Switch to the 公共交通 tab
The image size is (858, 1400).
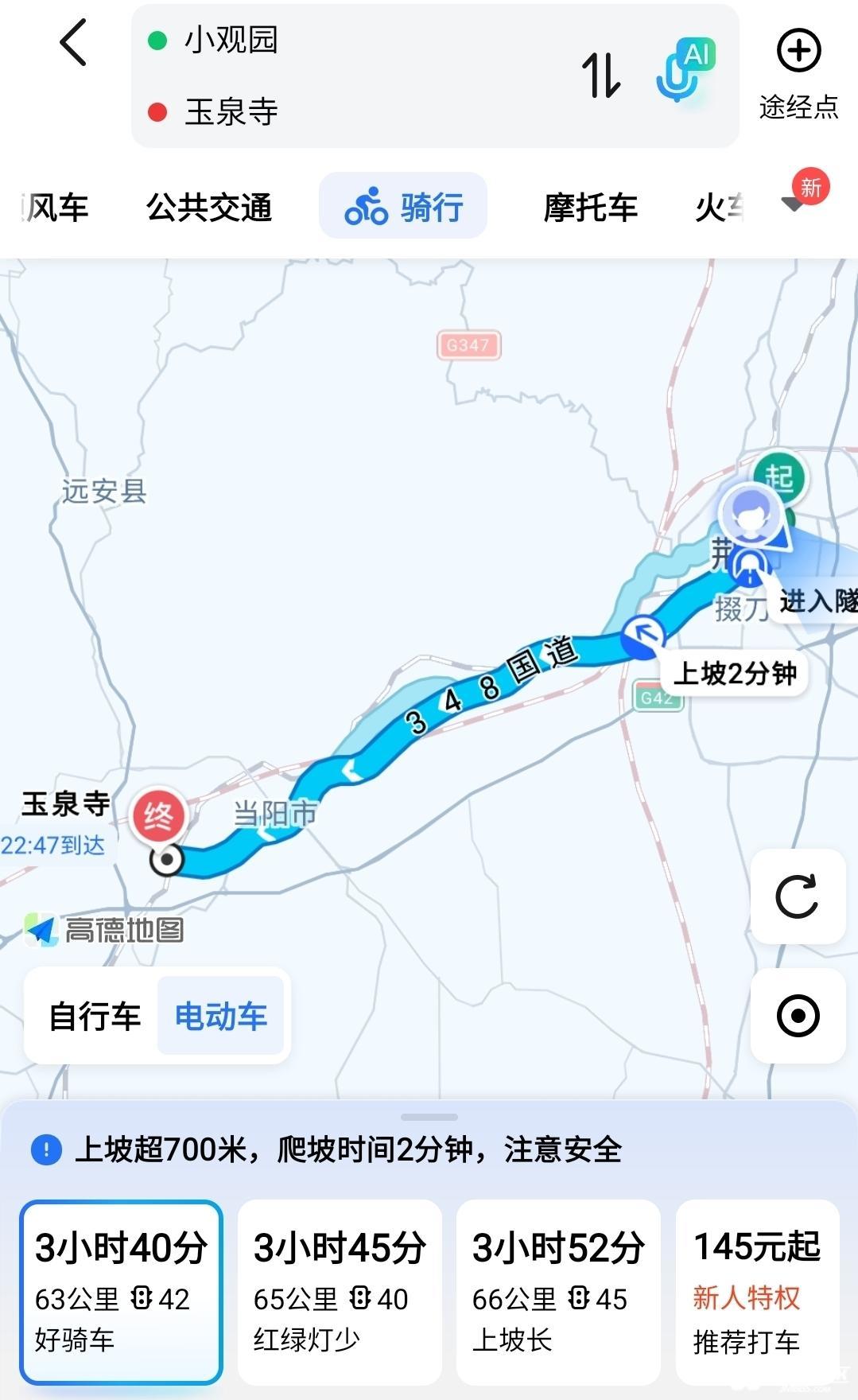(209, 208)
